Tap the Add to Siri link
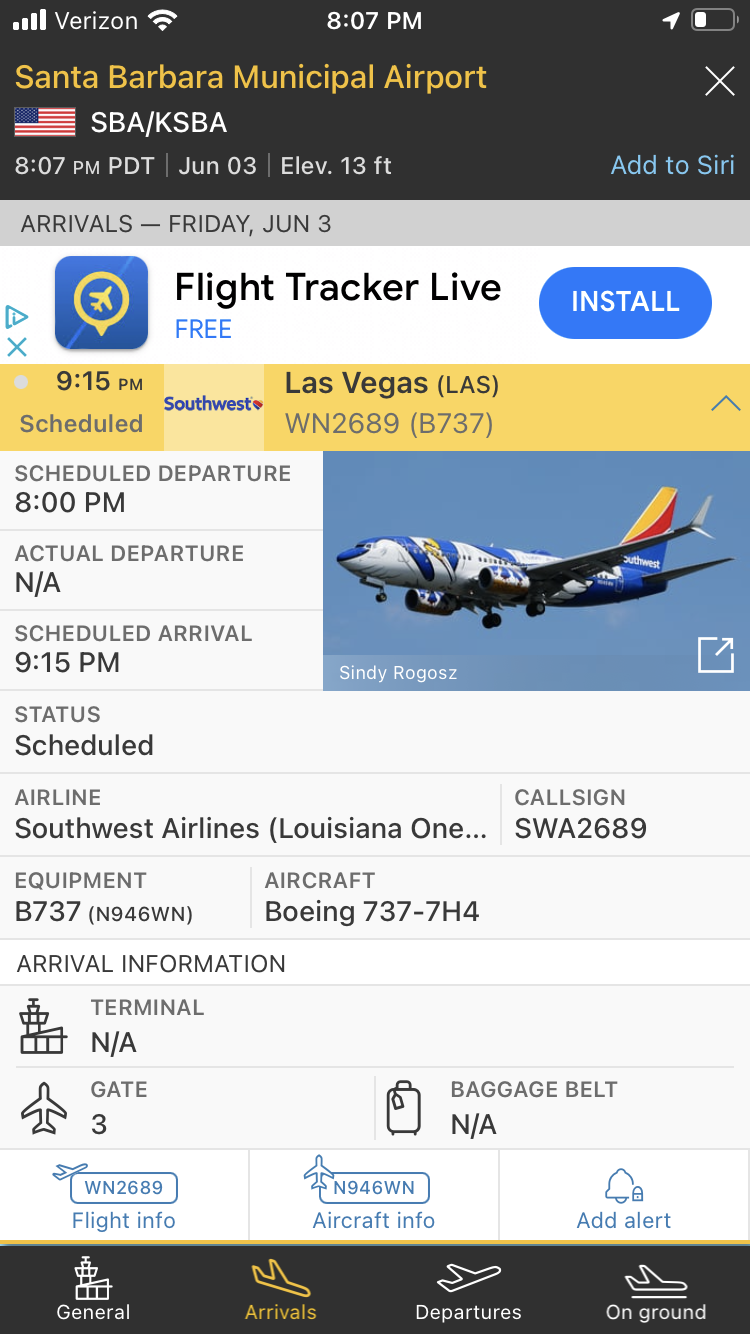 point(672,165)
